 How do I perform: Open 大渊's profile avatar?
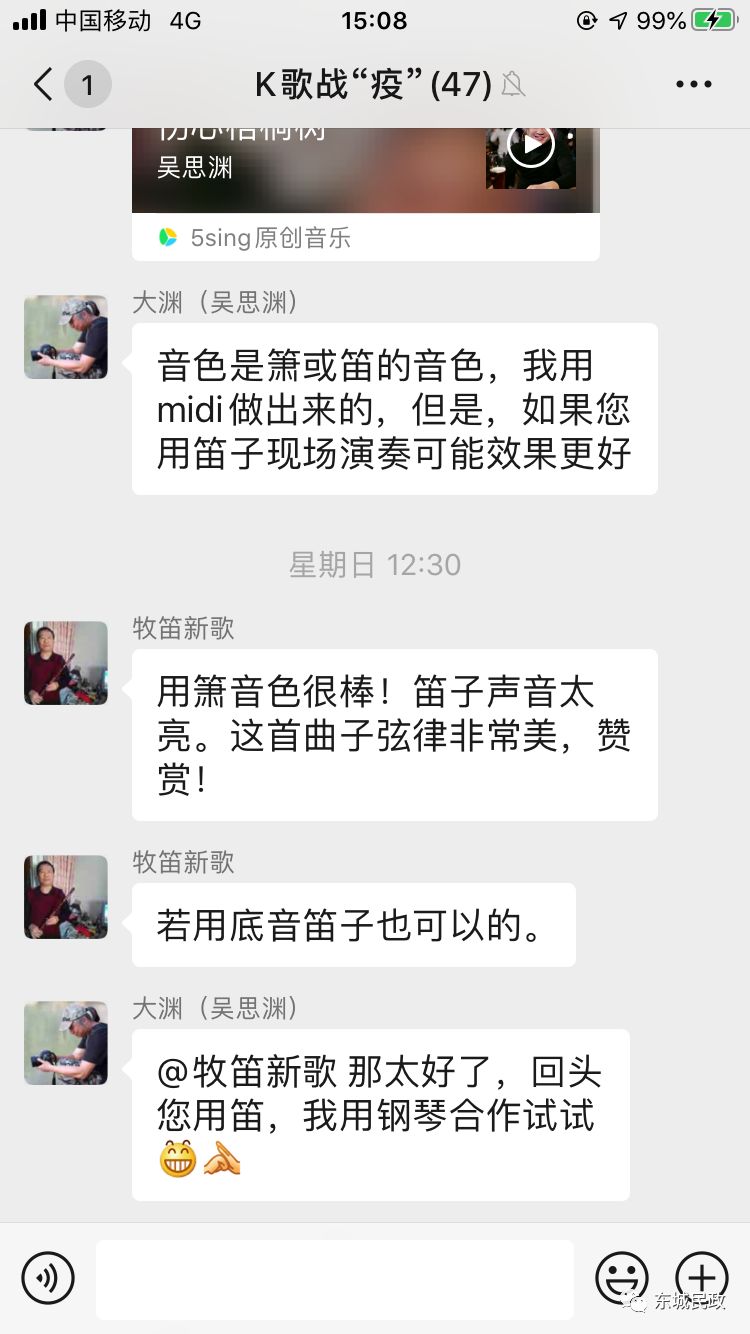pyautogui.click(x=65, y=337)
